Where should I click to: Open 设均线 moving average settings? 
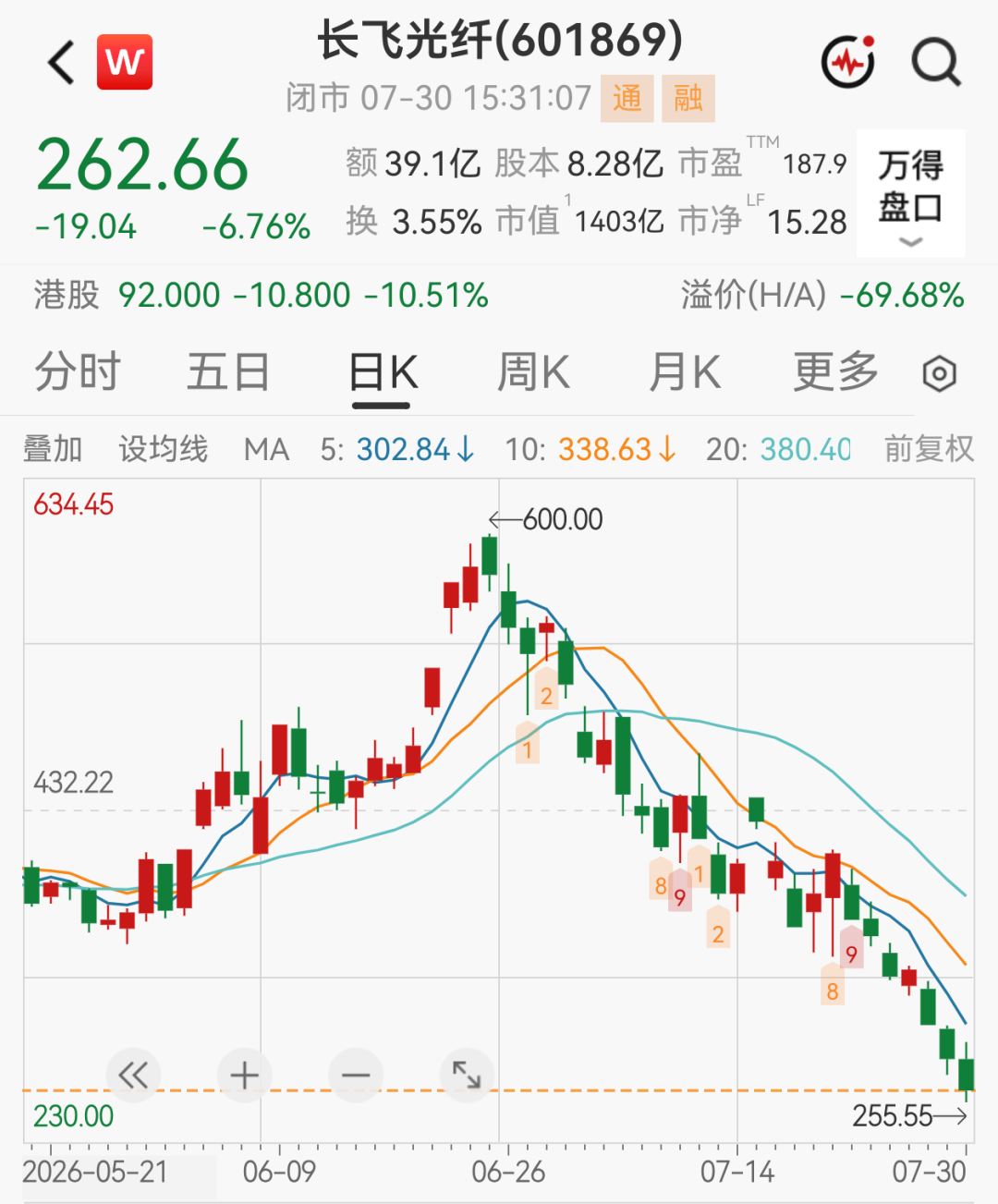(x=164, y=449)
